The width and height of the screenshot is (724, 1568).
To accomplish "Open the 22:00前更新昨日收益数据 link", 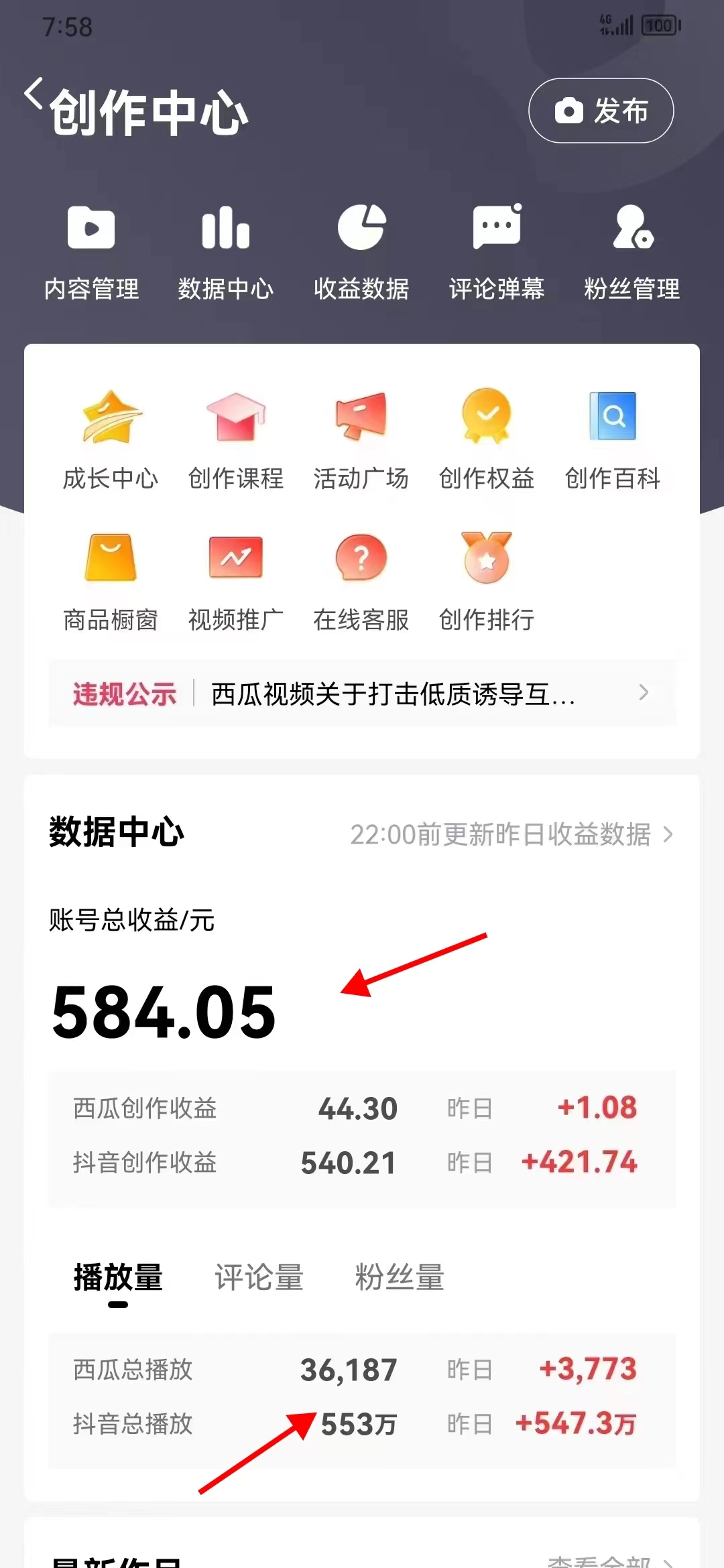I will (511, 834).
